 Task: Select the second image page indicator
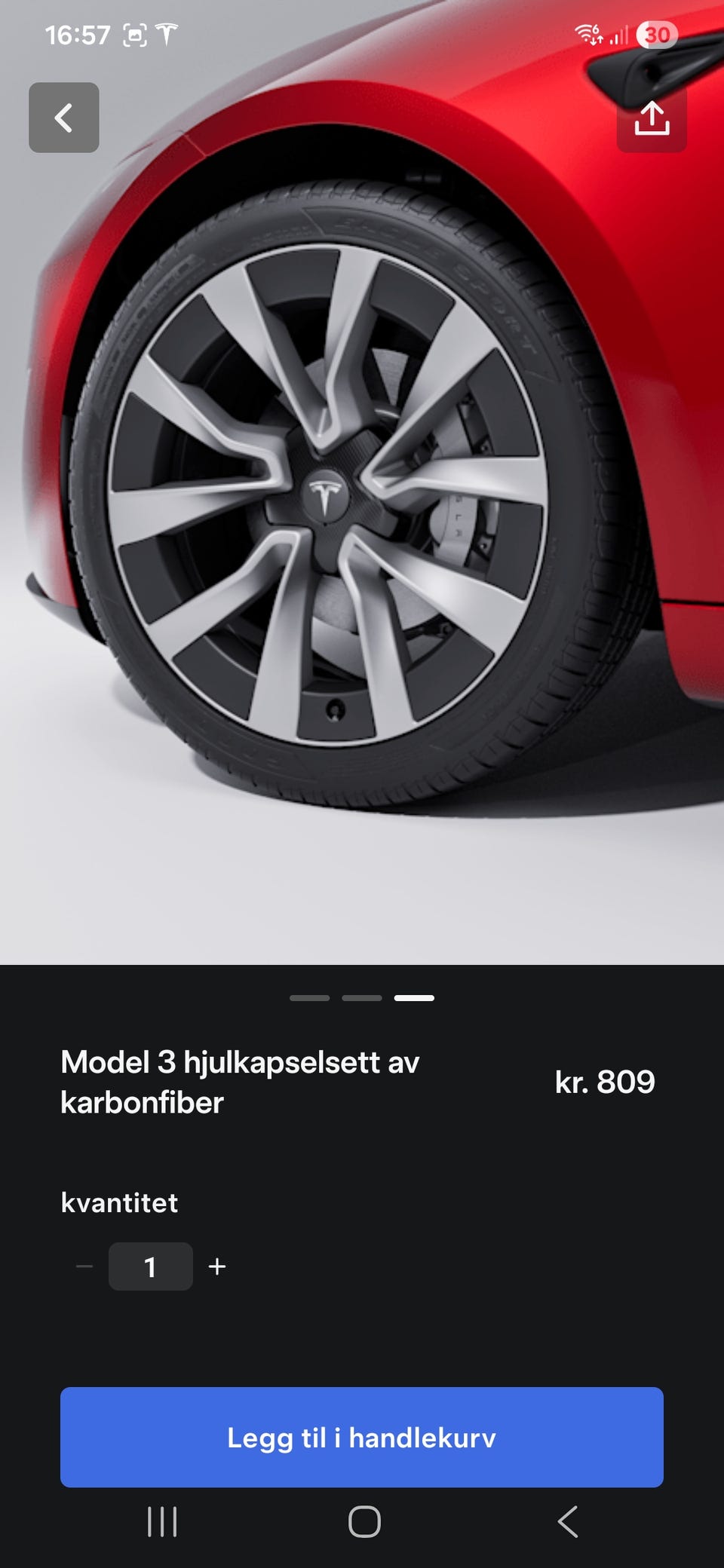pyautogui.click(x=362, y=998)
